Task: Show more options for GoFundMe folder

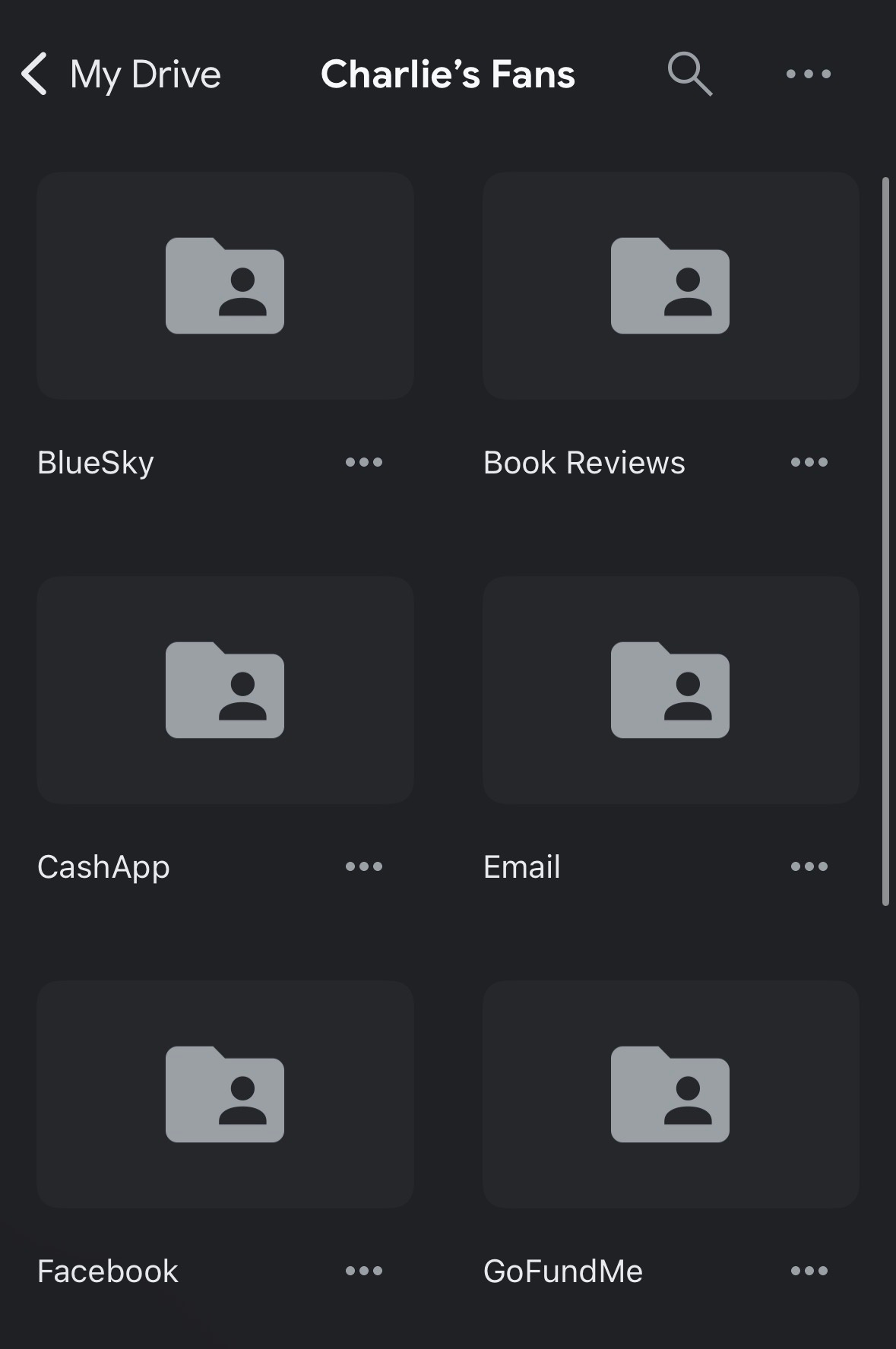Action: (809, 1271)
